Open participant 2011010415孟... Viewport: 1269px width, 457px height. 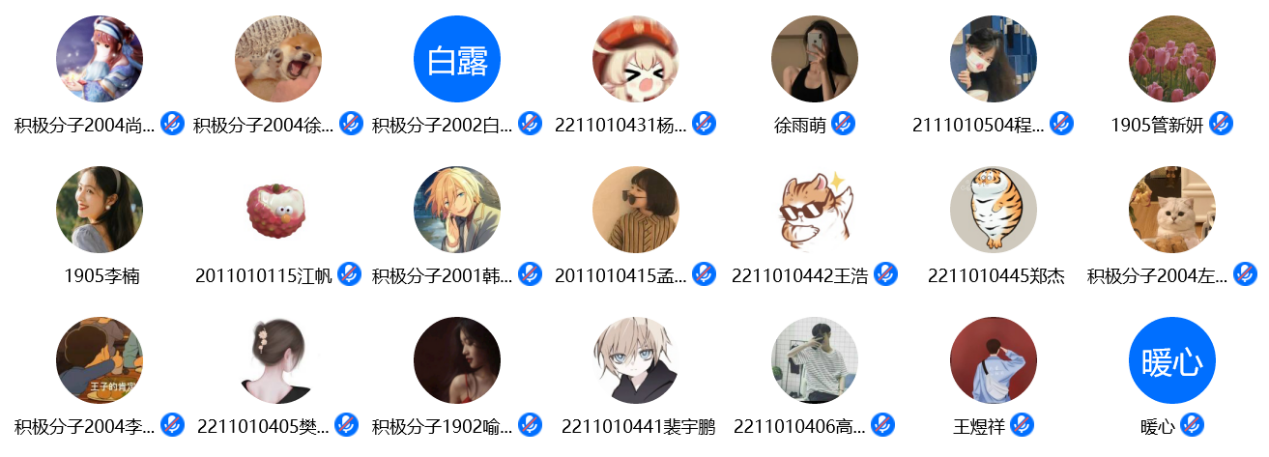tap(635, 210)
